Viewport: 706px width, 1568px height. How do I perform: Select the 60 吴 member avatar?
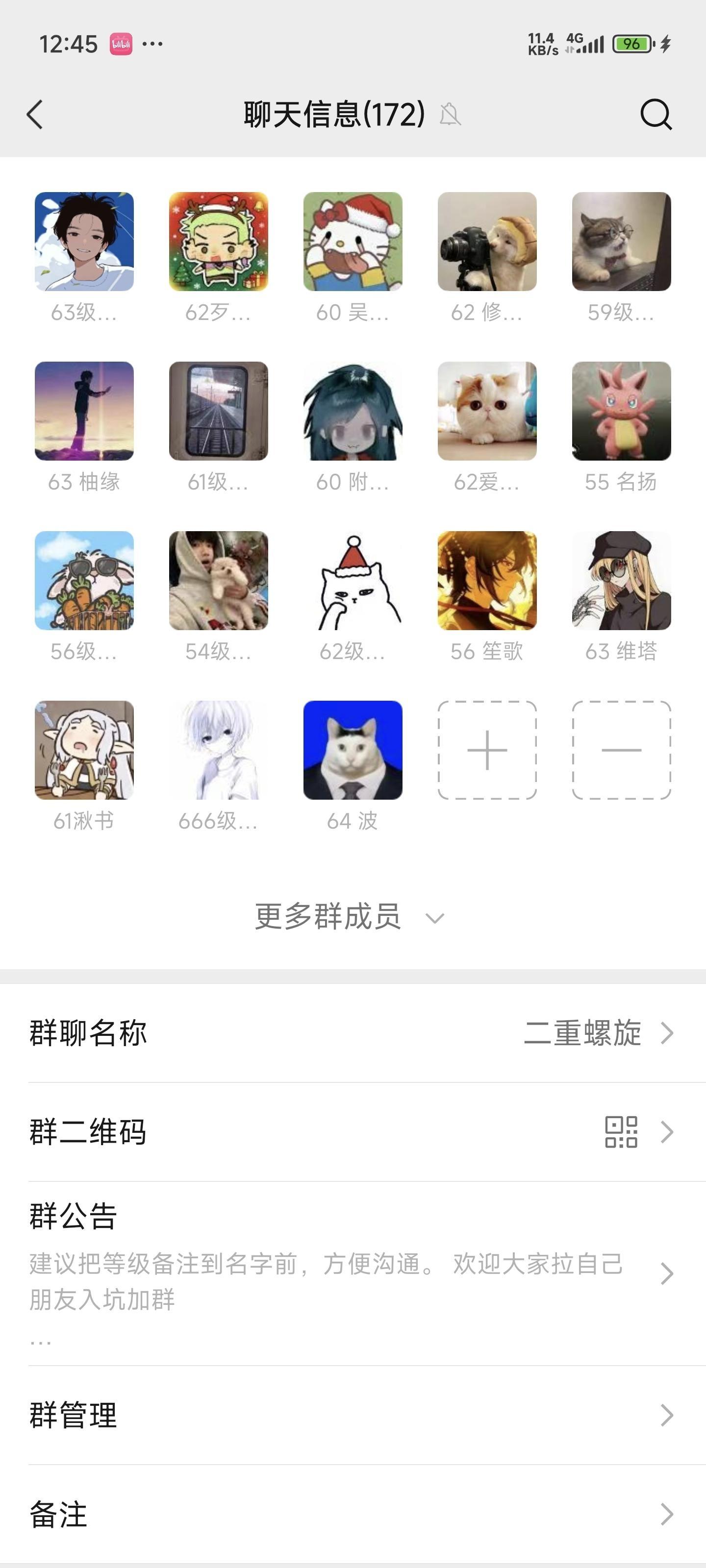click(353, 242)
